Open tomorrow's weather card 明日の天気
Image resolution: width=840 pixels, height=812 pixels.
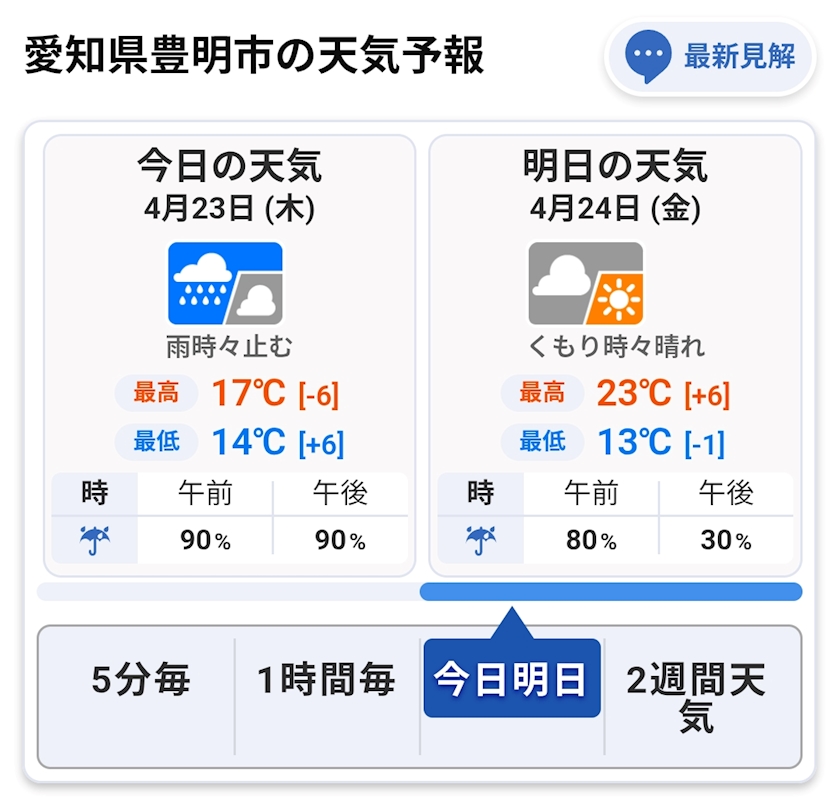[615, 356]
